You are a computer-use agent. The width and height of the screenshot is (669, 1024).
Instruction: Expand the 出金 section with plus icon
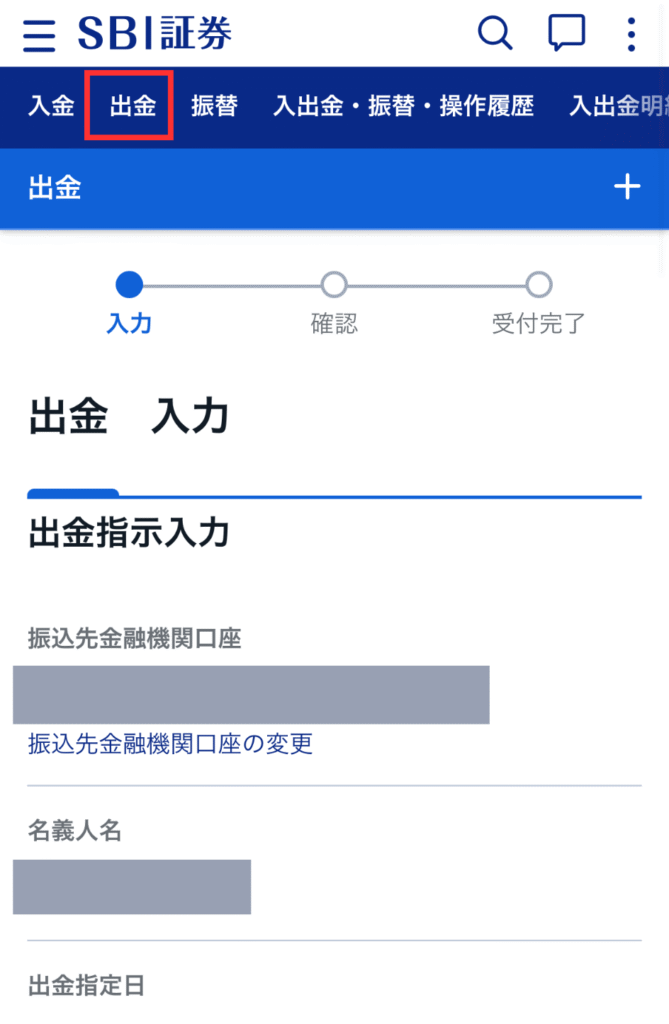click(x=627, y=187)
